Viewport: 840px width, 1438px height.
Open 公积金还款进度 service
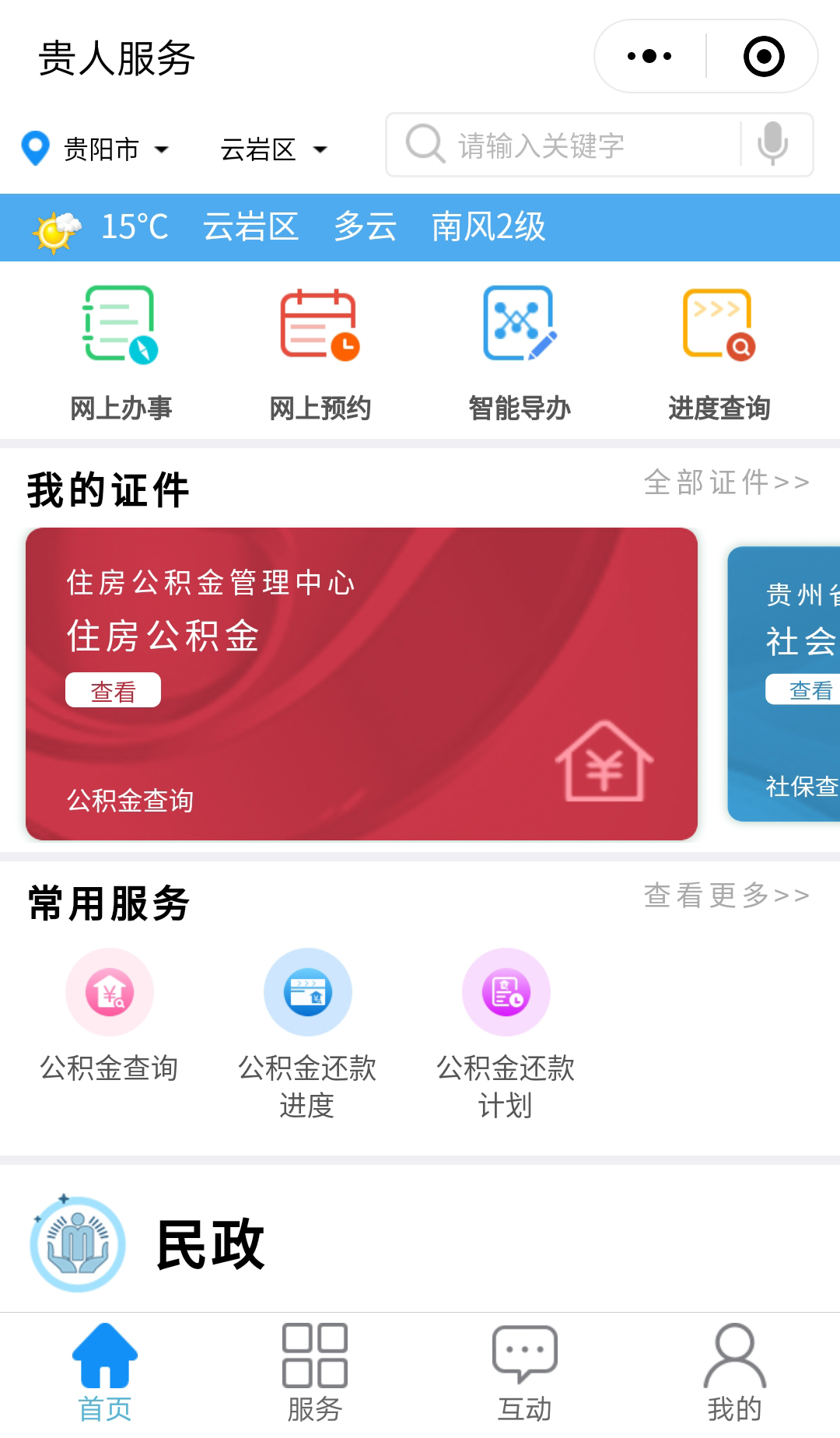[307, 1032]
